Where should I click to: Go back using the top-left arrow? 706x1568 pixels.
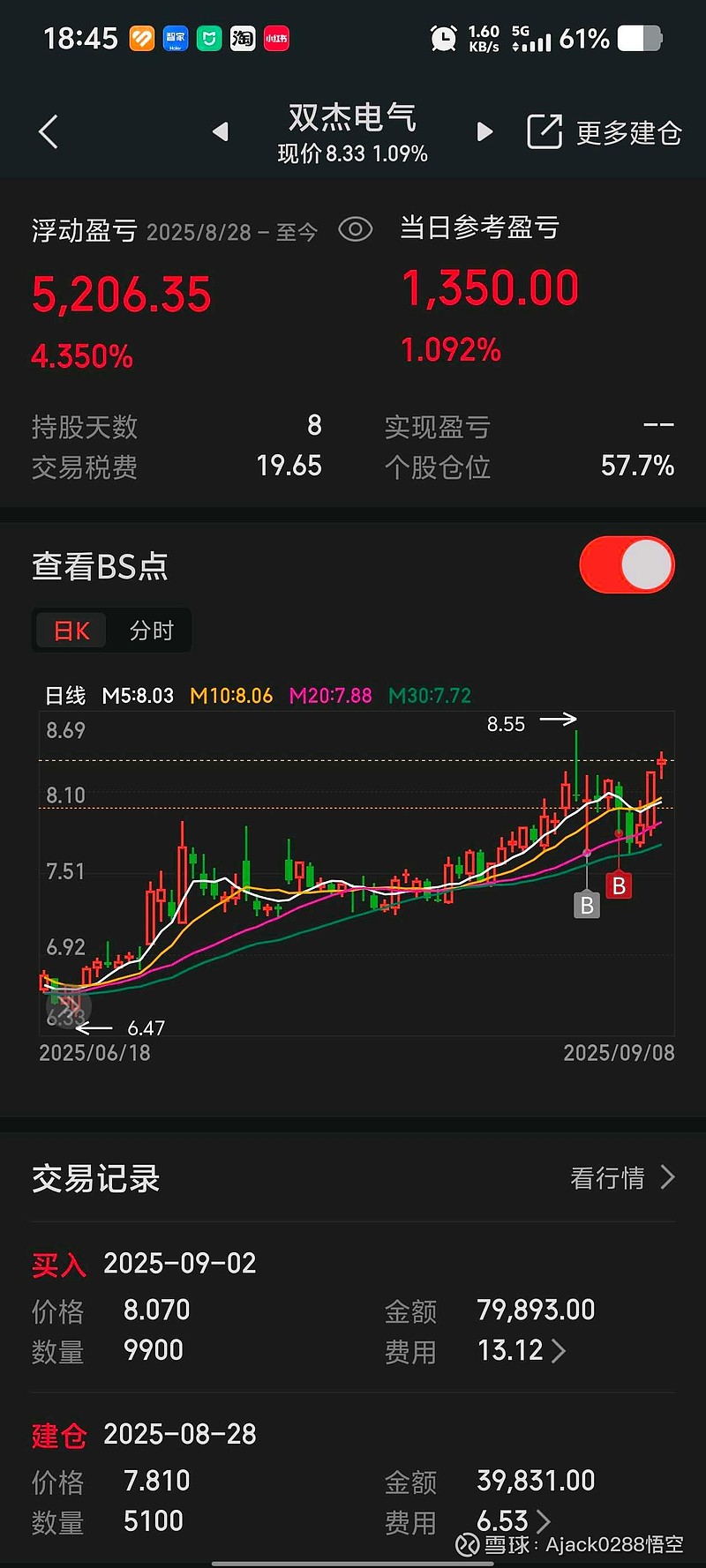[49, 132]
